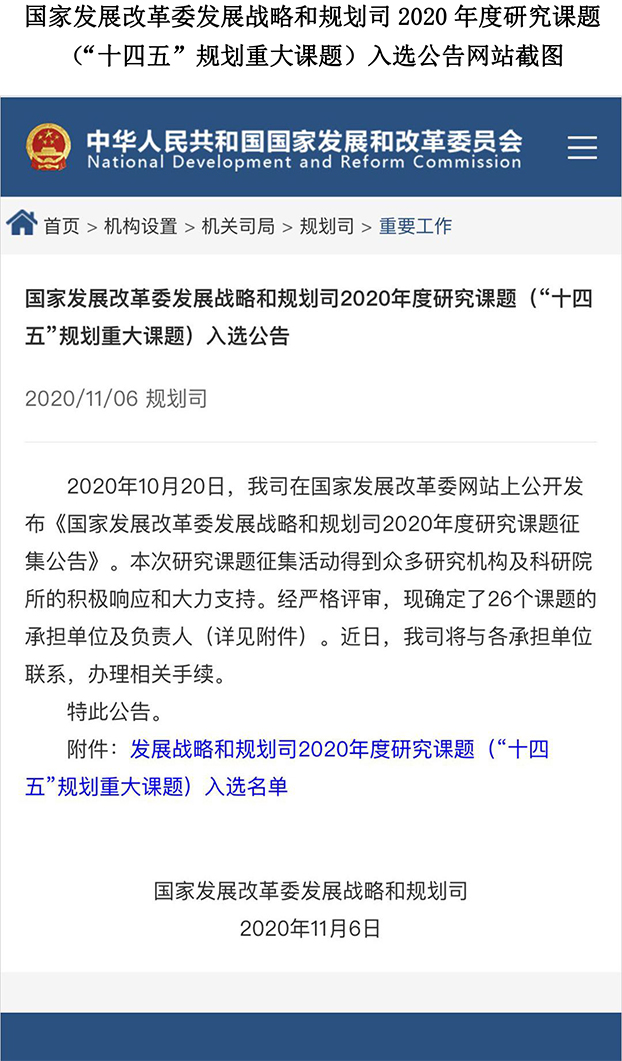Screen dimensions: 622x1061
Task: Open the attachment 发展战略和规划司2020年度研究课题入选名单
Action: click(x=288, y=768)
